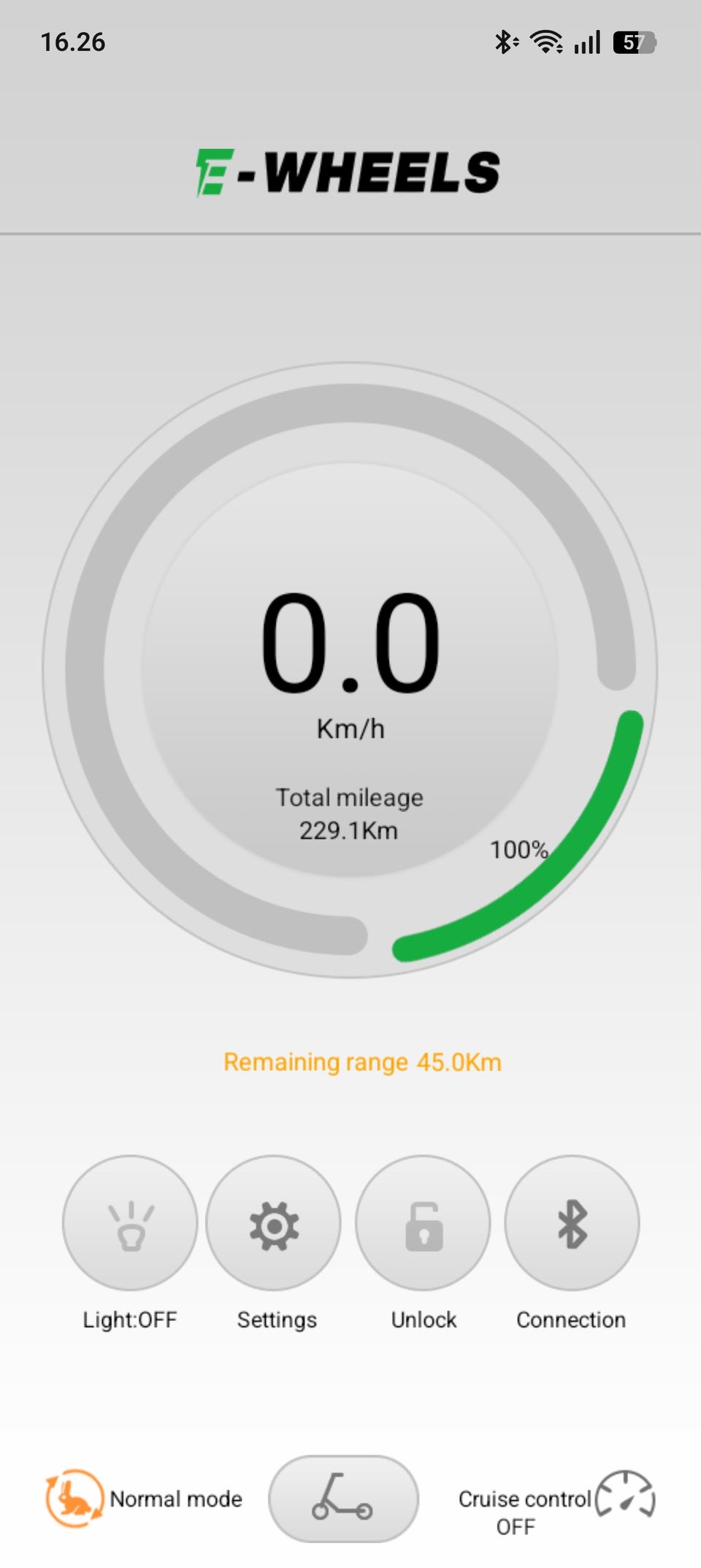This screenshot has width=701, height=1568.
Task: Toggle Cruise control on
Action: (556, 1504)
